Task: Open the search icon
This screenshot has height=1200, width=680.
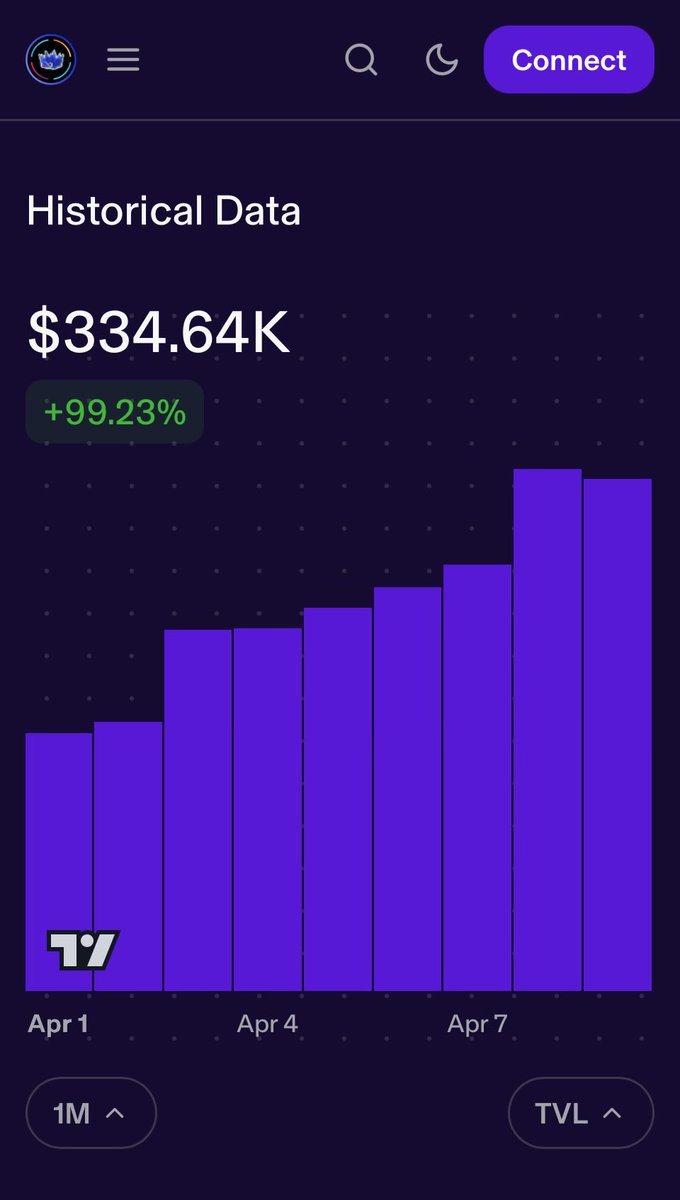Action: 361,60
